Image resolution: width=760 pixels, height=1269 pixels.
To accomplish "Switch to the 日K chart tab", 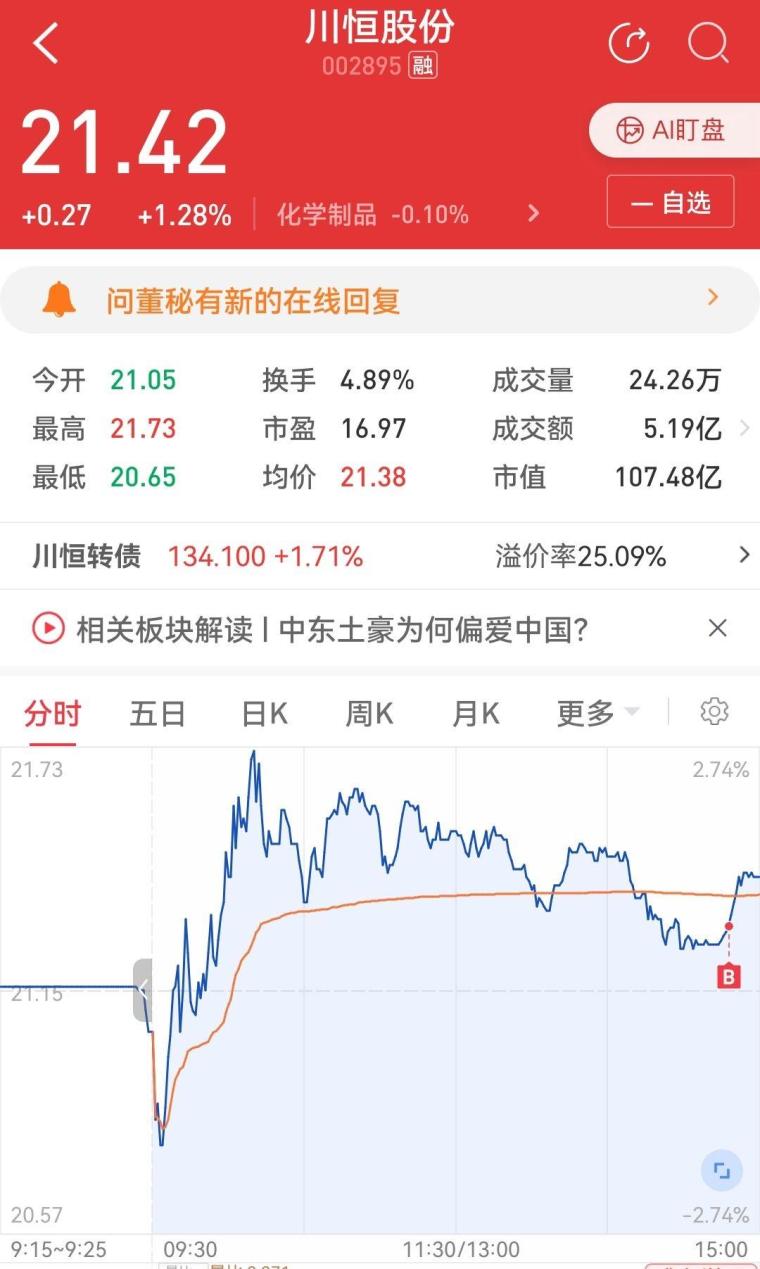I will click(264, 713).
